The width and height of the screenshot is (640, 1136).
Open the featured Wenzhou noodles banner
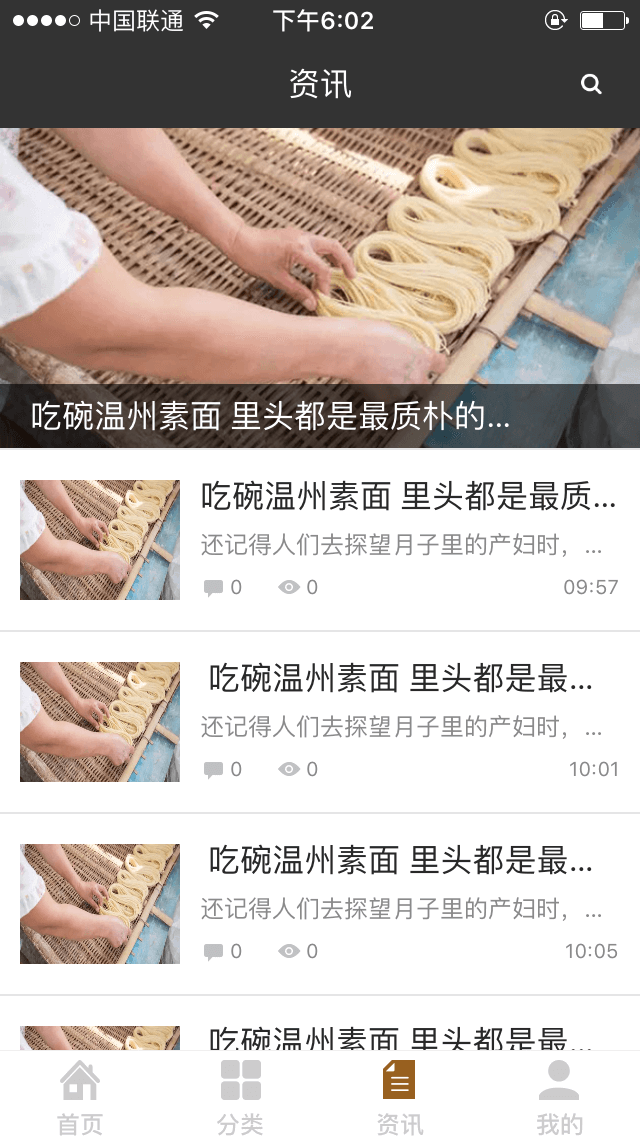click(320, 288)
